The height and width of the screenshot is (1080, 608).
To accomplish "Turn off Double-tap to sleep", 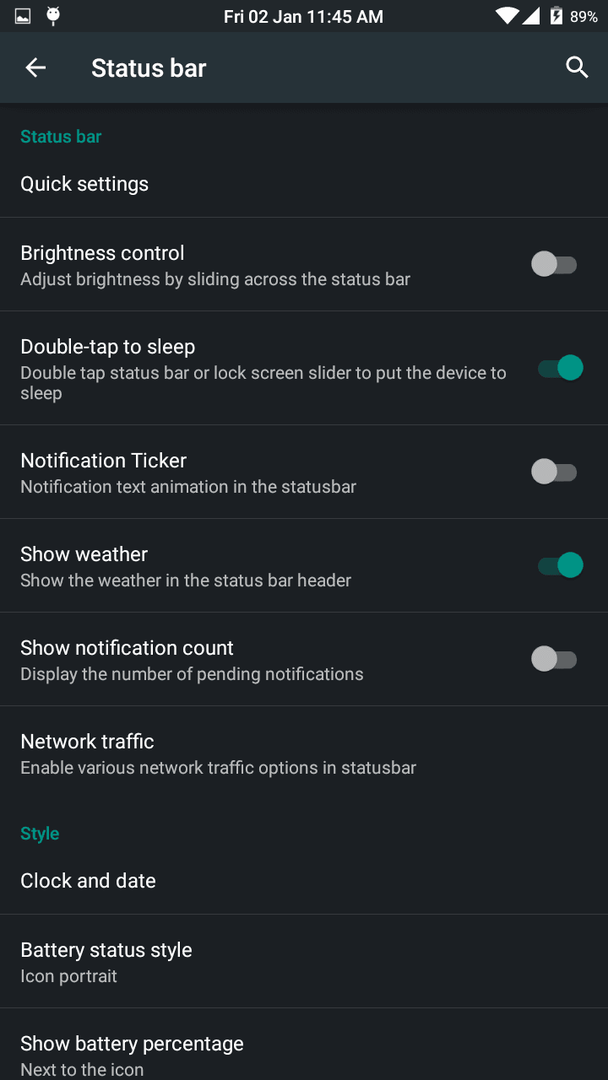I will 560,368.
